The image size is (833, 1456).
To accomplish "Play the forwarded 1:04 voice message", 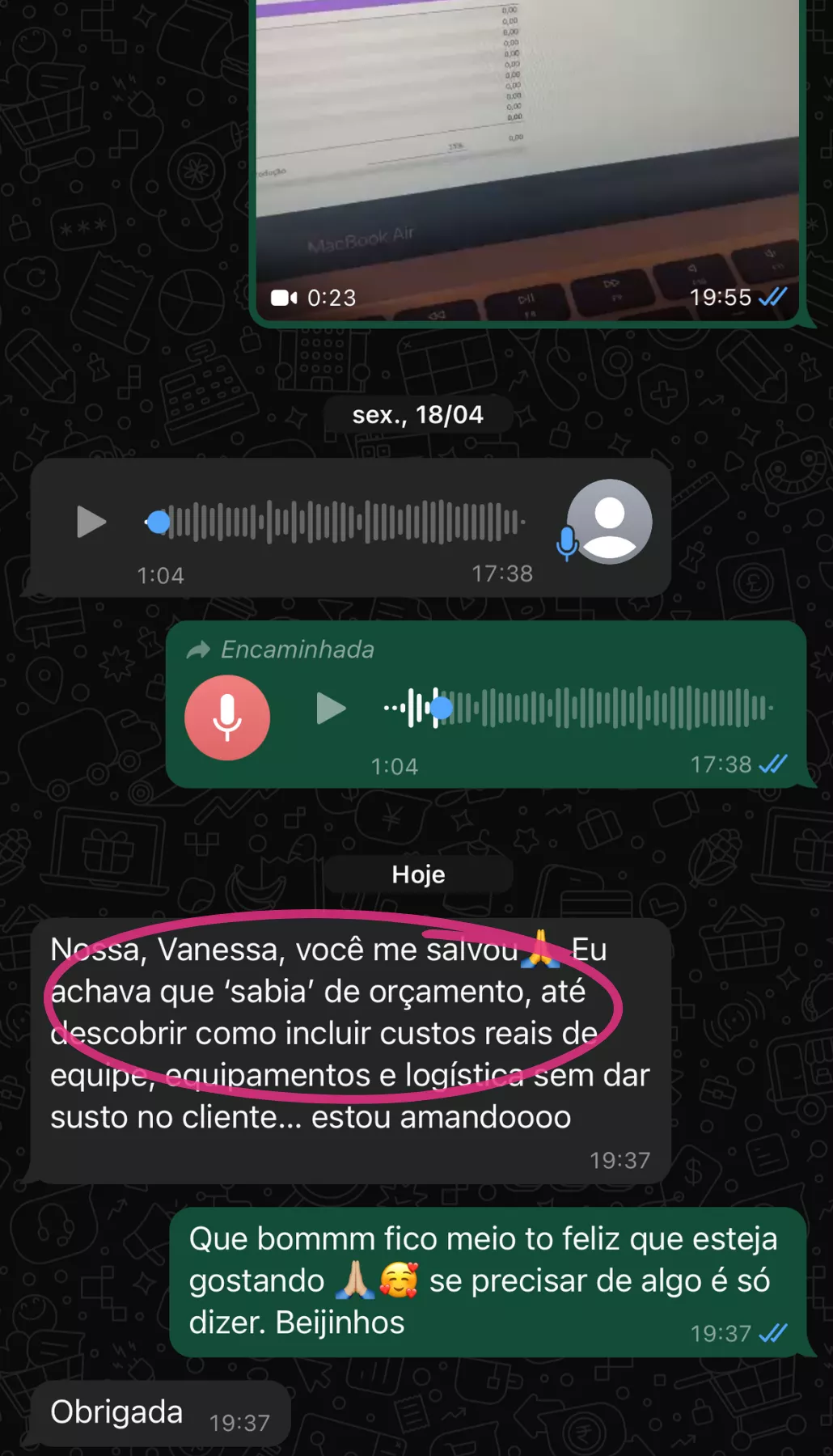I will [330, 709].
